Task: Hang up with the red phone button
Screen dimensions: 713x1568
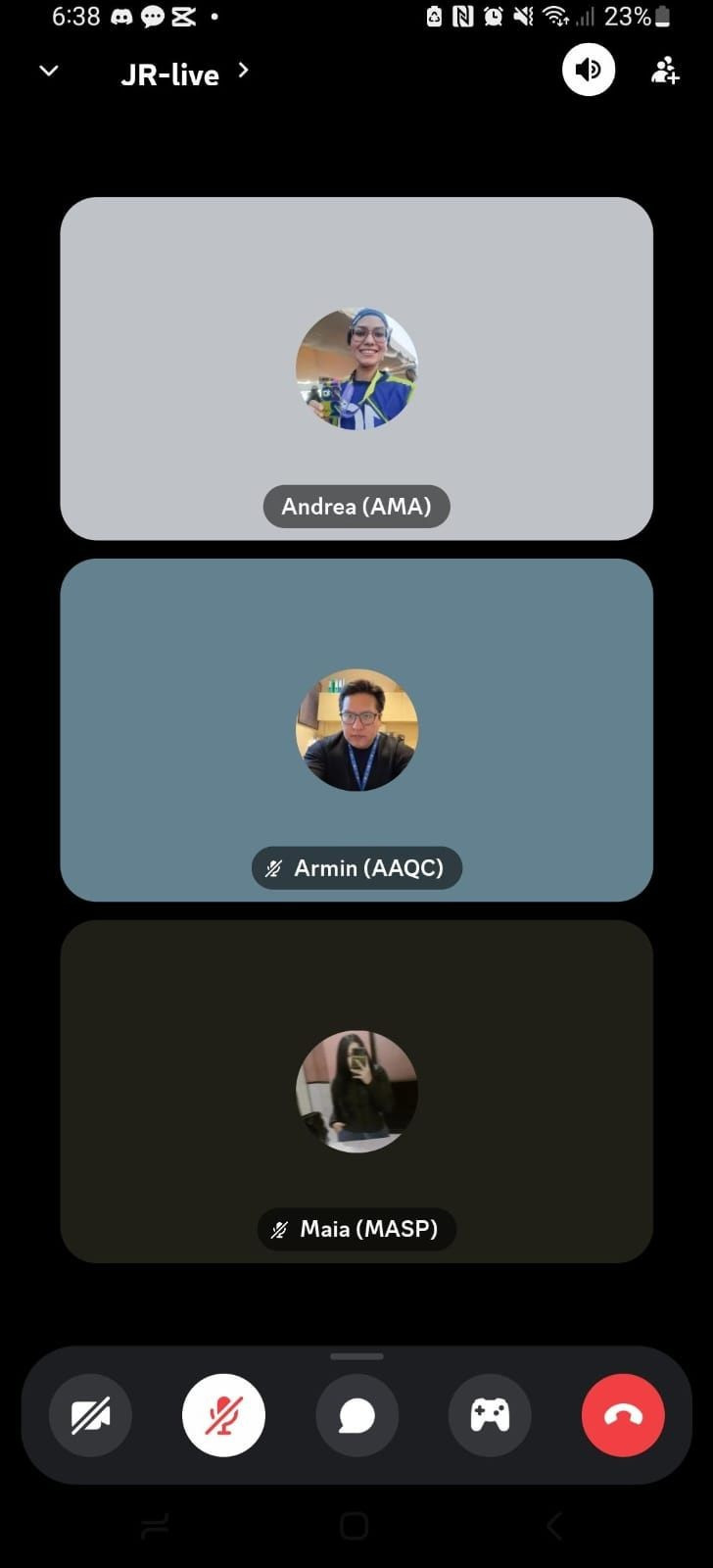Action: tap(623, 1415)
